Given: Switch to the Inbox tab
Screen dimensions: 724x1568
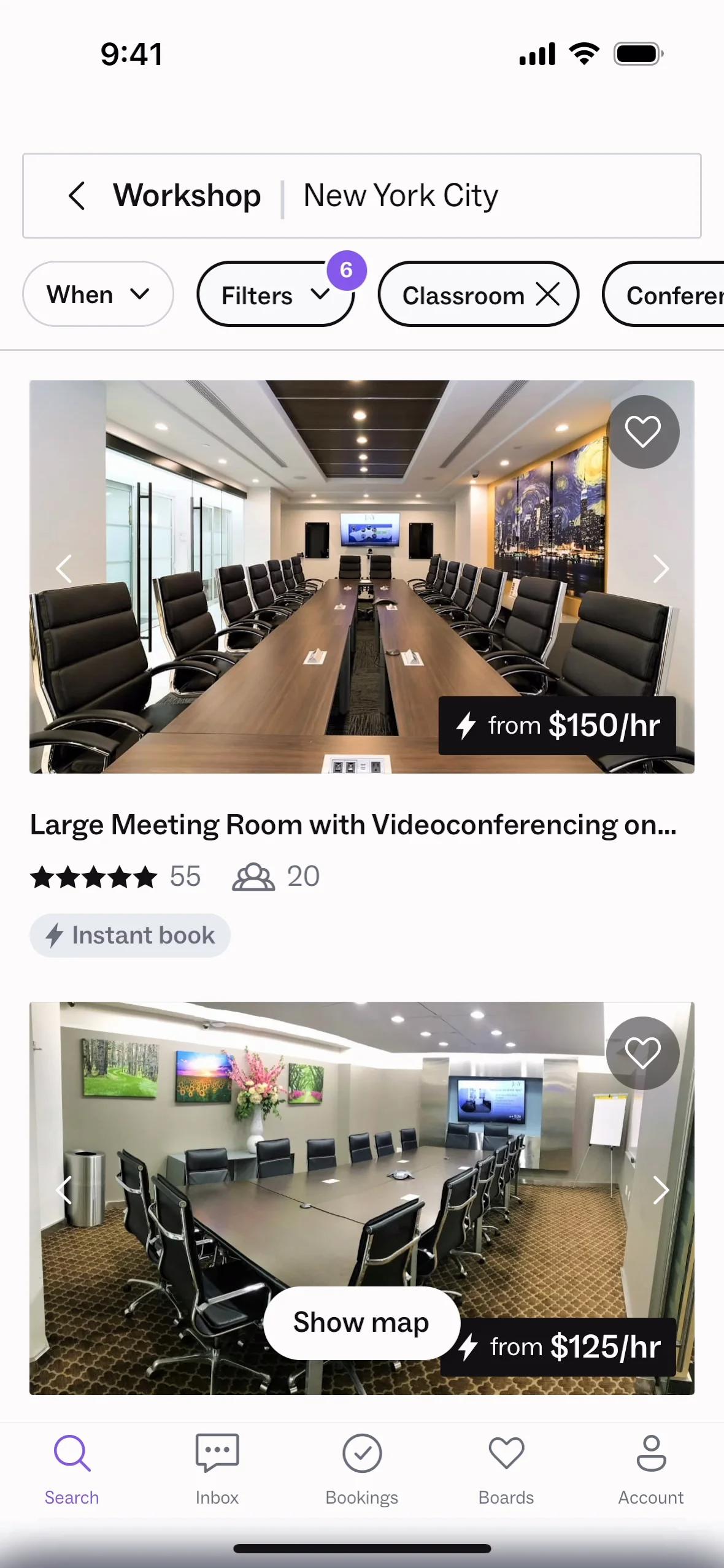Looking at the screenshot, I should 217,1469.
